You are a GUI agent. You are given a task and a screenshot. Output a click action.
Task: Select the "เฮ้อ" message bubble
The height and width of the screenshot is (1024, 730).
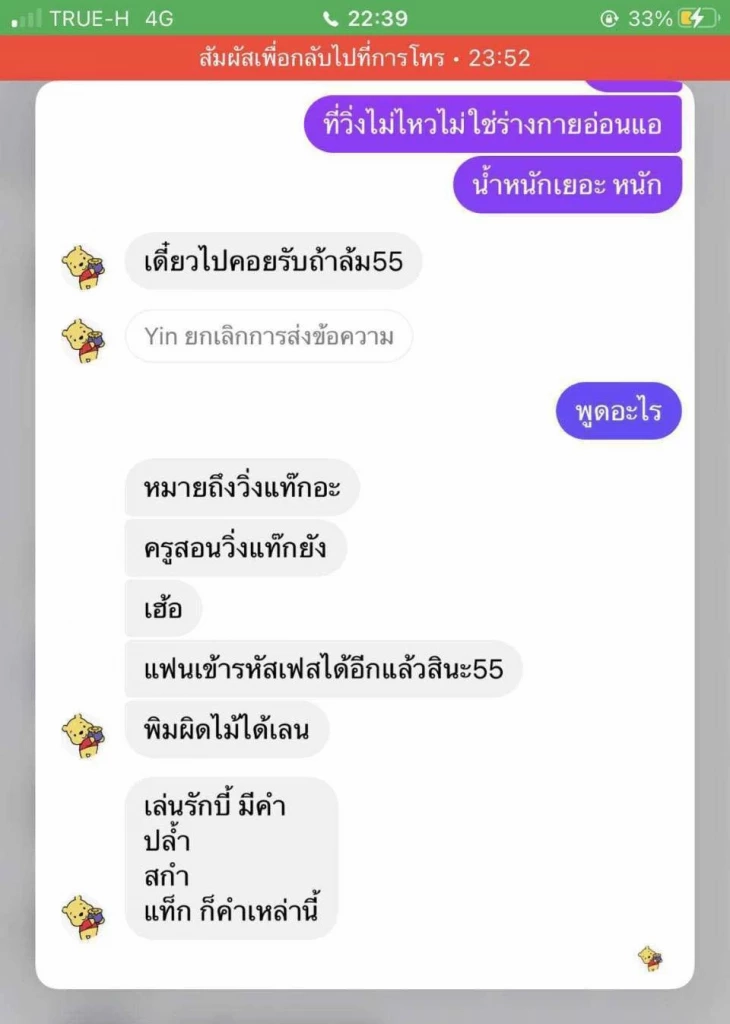163,608
